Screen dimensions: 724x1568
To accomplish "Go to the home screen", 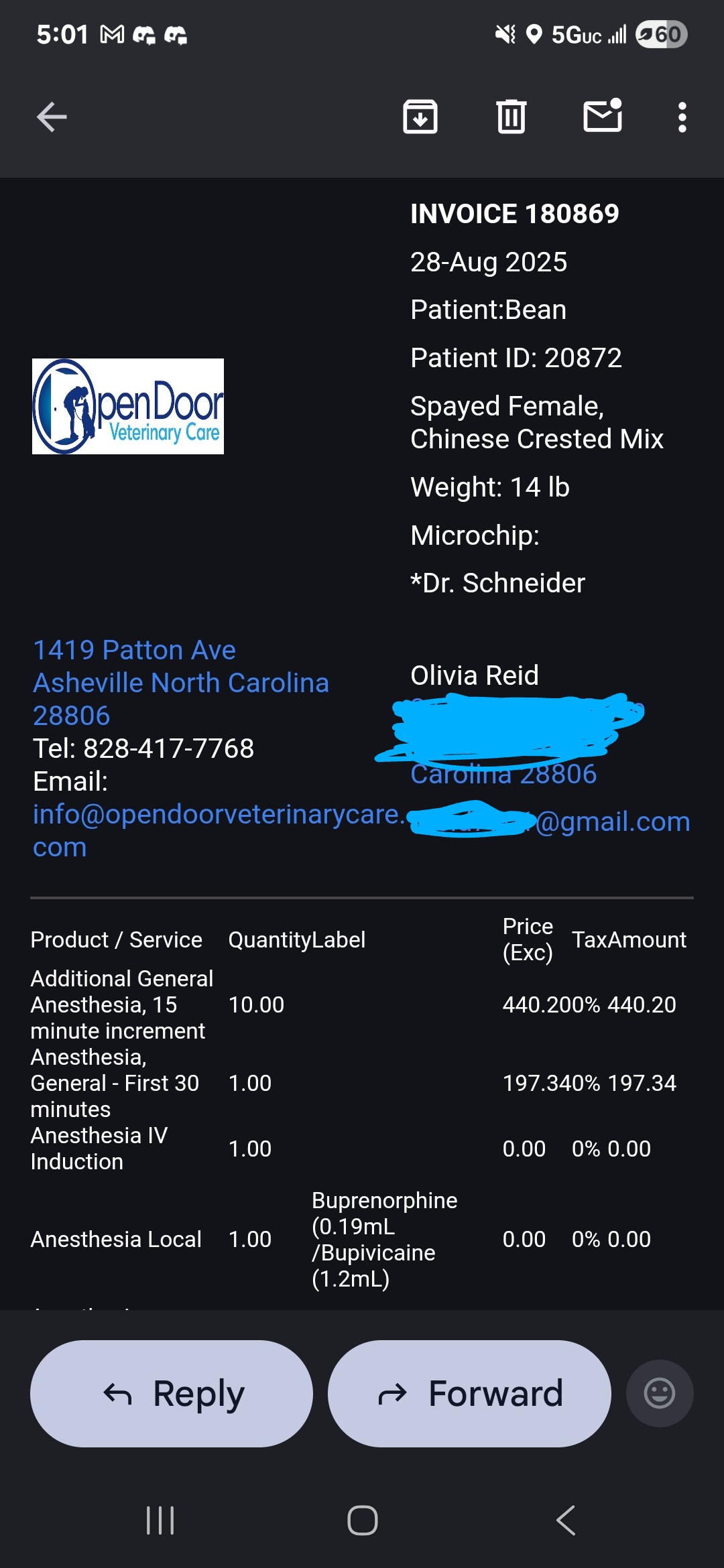I will tap(362, 1520).
